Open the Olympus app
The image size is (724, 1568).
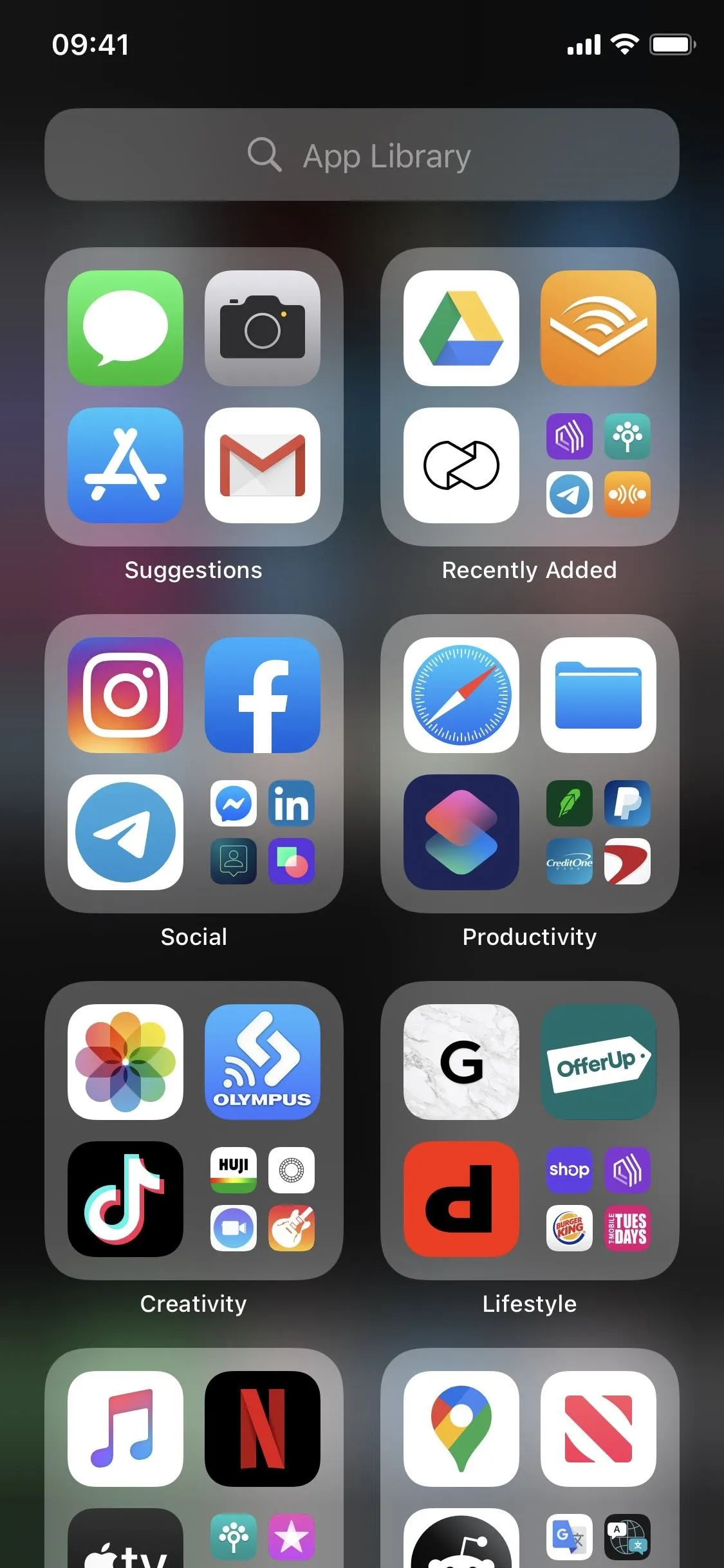[263, 1062]
